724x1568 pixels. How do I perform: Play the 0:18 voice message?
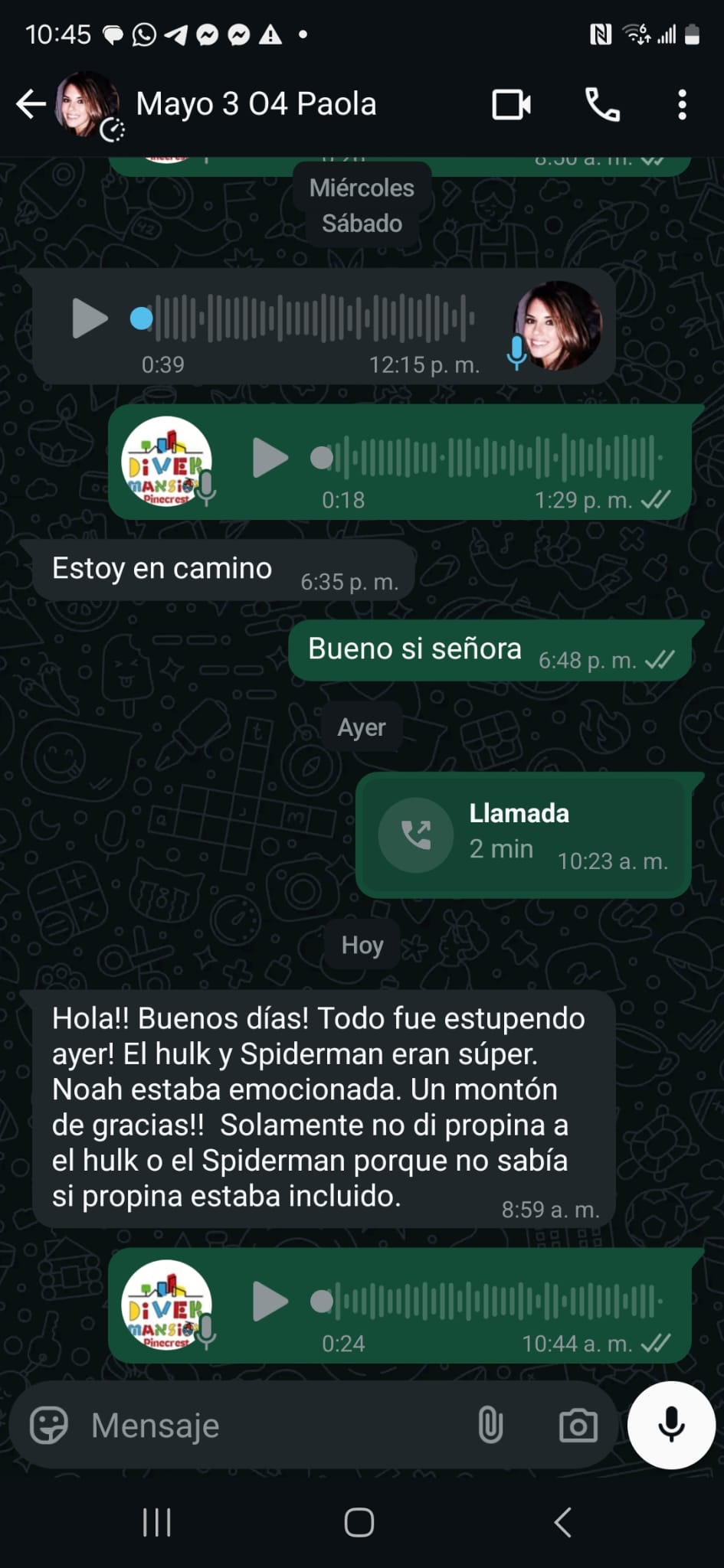pyautogui.click(x=270, y=458)
